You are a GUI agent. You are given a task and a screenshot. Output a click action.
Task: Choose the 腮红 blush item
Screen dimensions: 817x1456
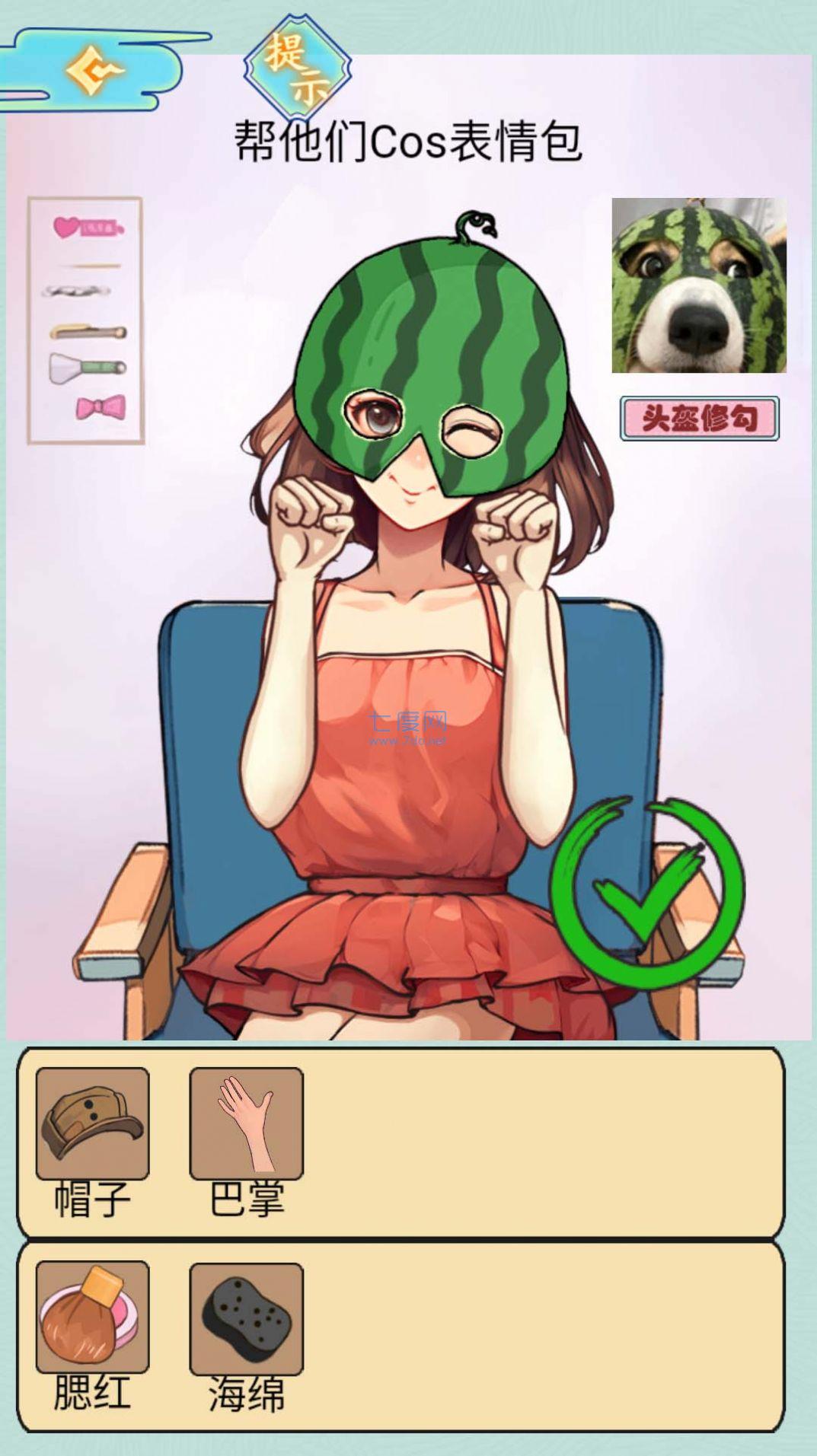point(92,1317)
